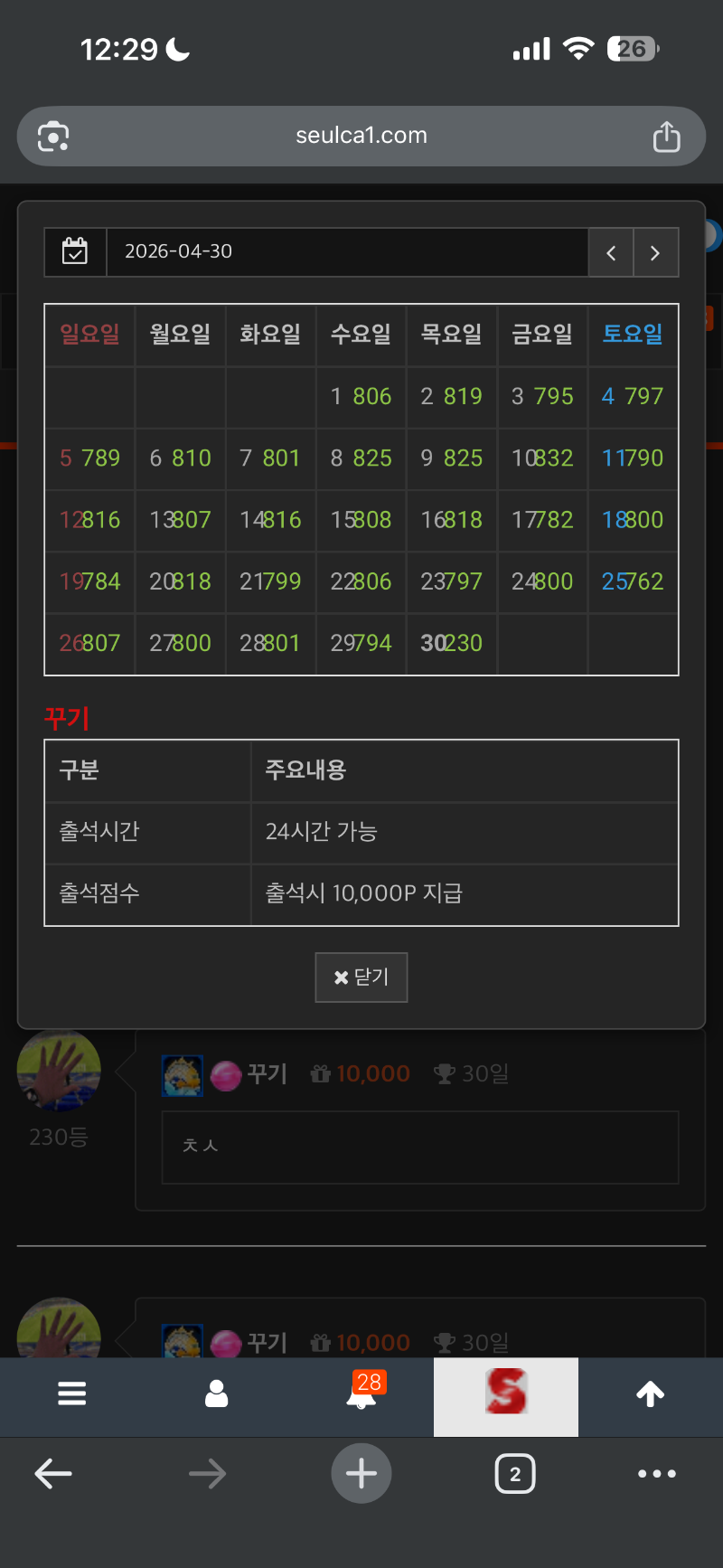Image resolution: width=723 pixels, height=1568 pixels.
Task: Open the calendar date picker icon
Action: point(75,251)
